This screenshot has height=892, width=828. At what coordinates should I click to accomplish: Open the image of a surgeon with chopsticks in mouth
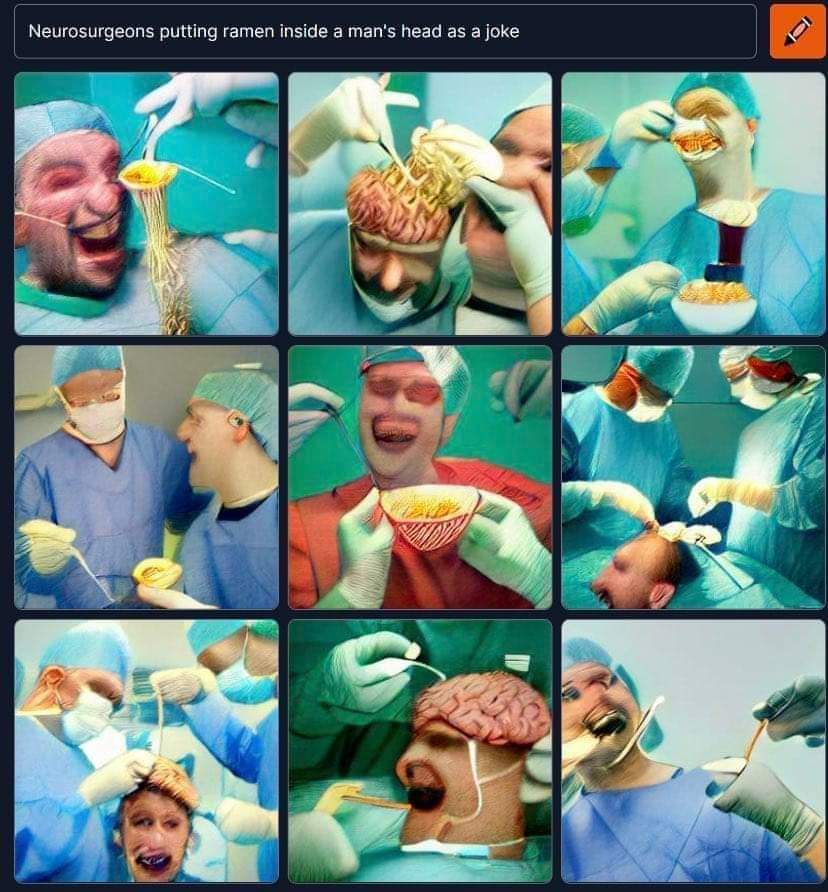coord(693,750)
